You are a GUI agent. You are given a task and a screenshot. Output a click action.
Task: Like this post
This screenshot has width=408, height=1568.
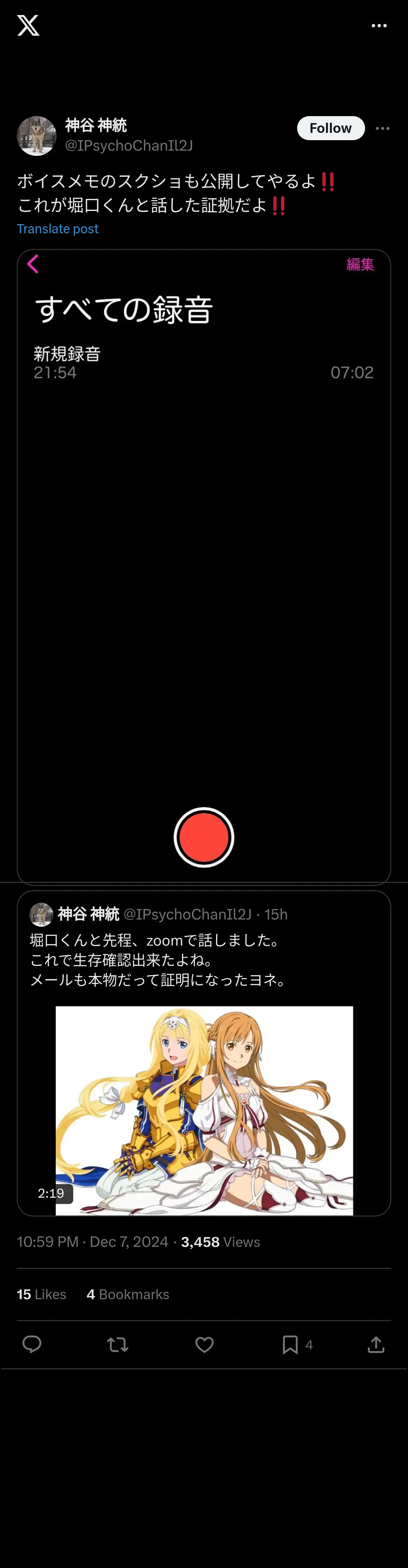(x=204, y=1344)
